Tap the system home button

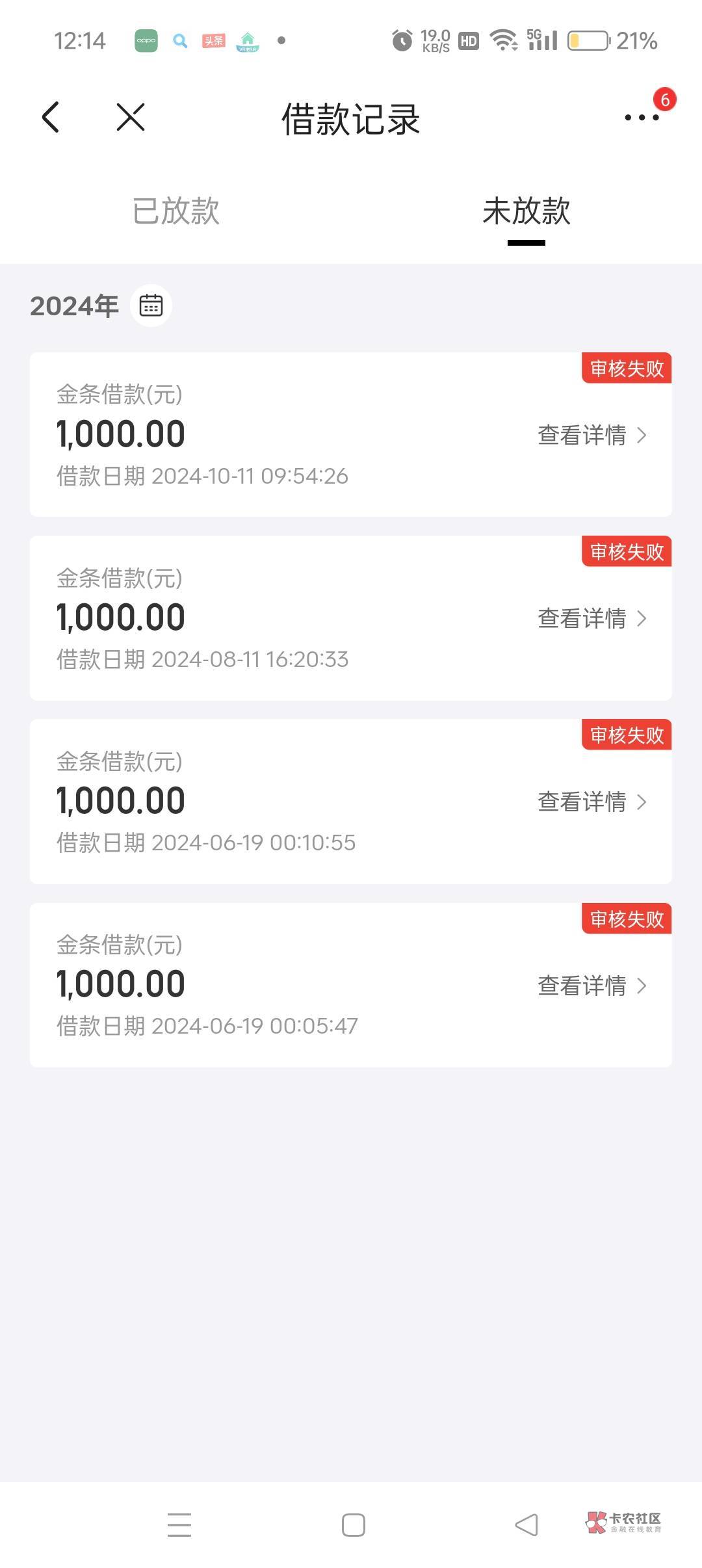[353, 1525]
